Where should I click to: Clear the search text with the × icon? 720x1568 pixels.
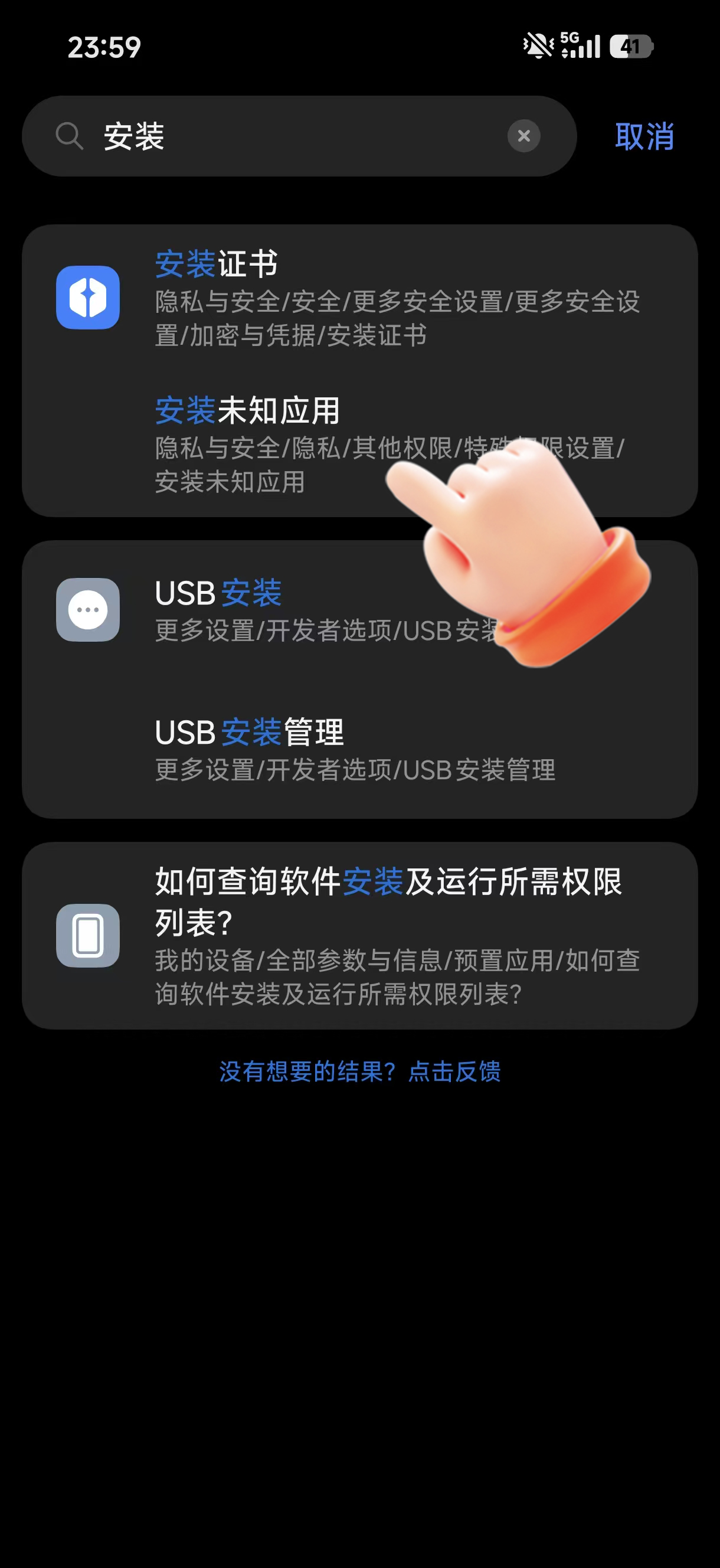523,136
